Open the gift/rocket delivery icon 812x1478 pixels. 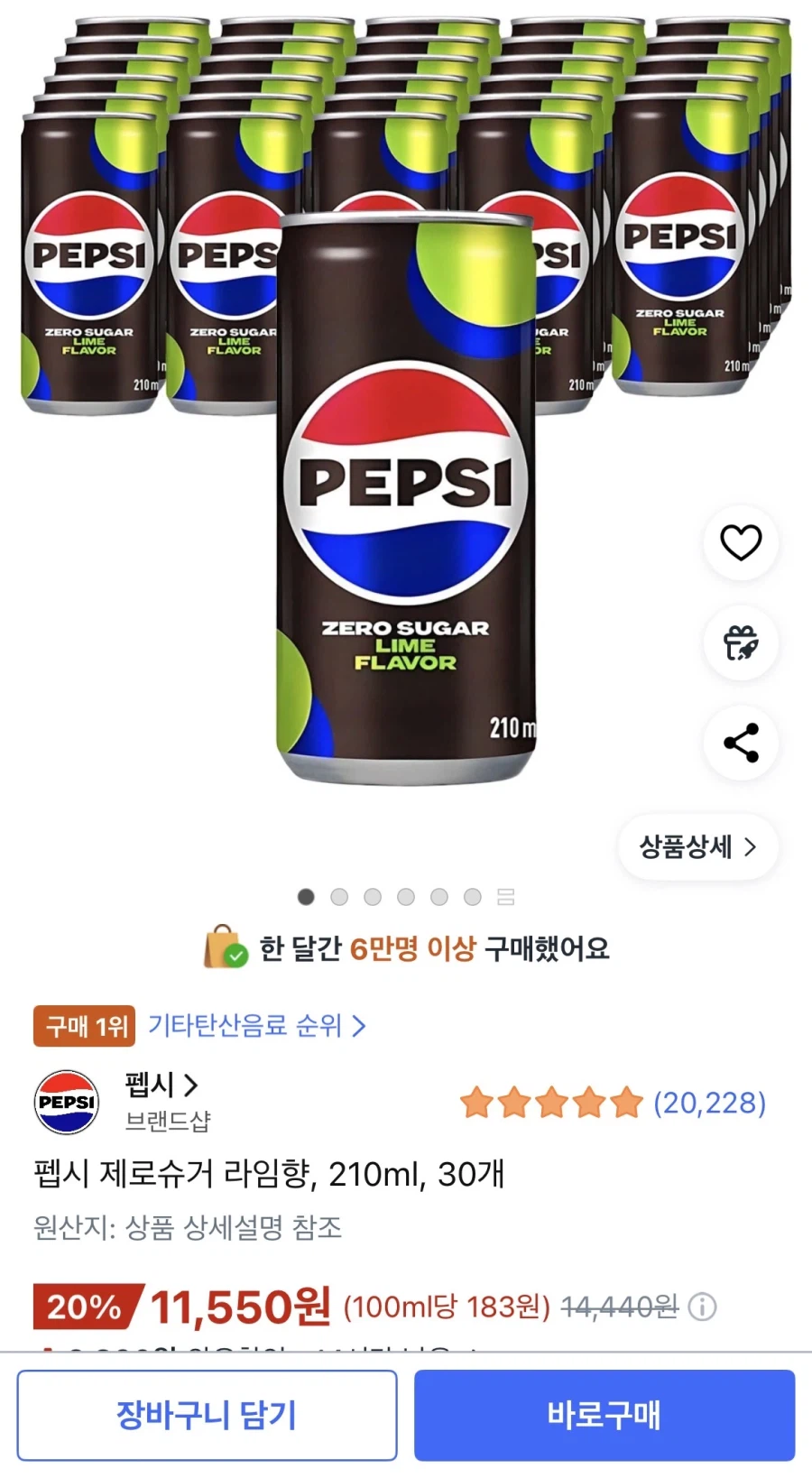pos(740,642)
